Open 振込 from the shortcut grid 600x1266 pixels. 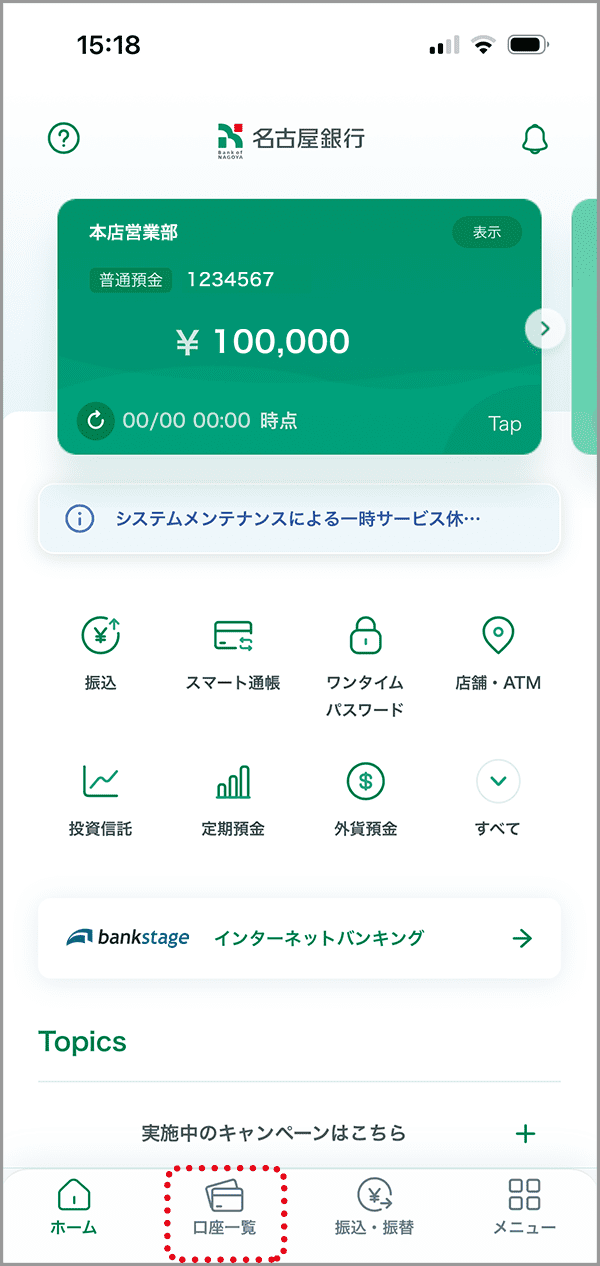pyautogui.click(x=101, y=654)
